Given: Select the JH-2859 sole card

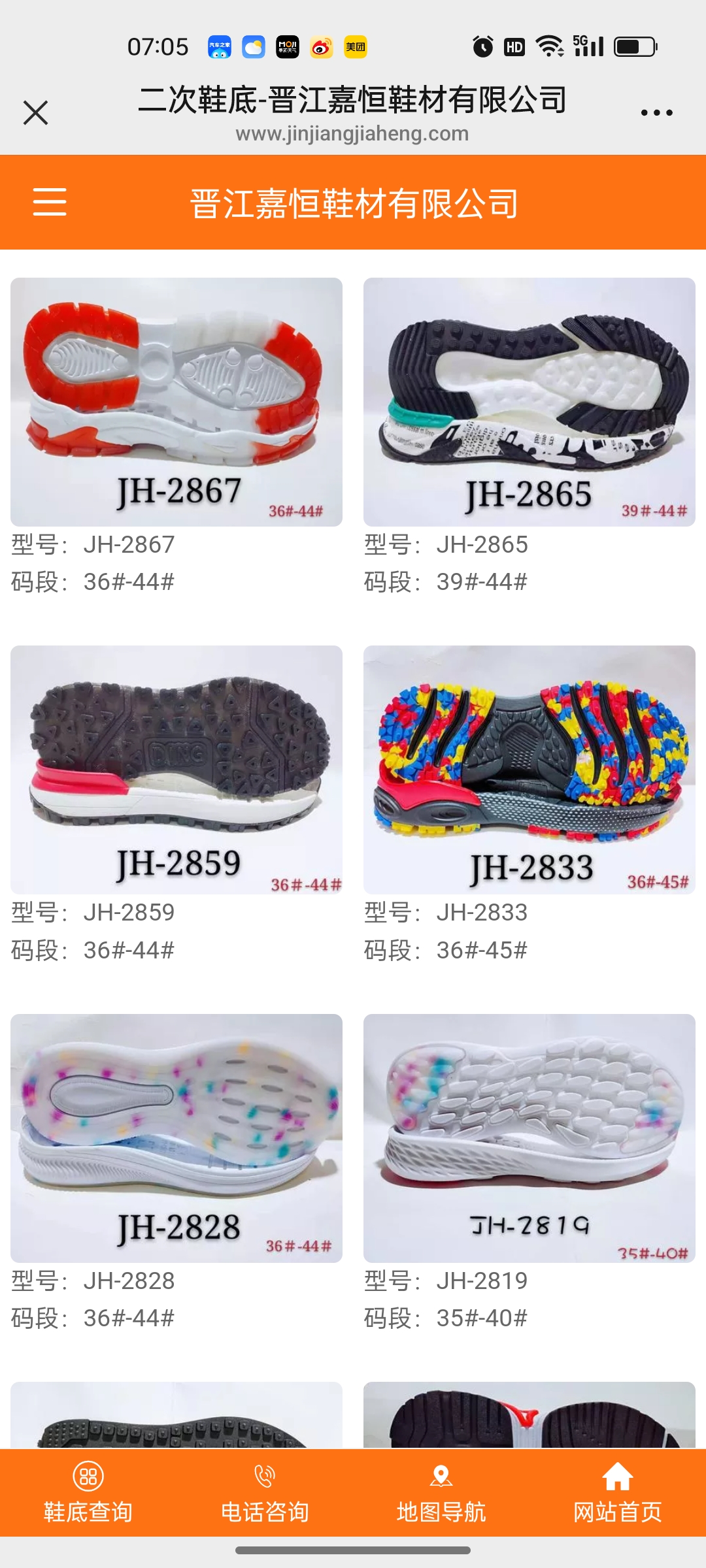Looking at the screenshot, I should [x=176, y=770].
